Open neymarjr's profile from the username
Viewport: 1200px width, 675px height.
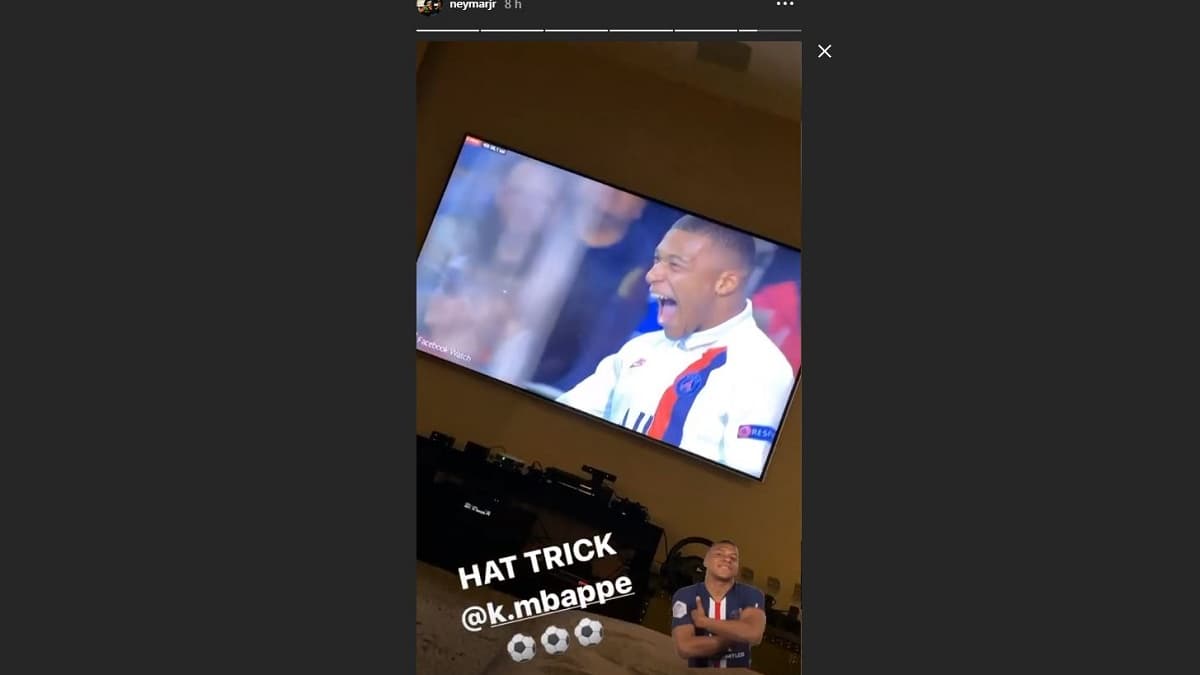473,5
